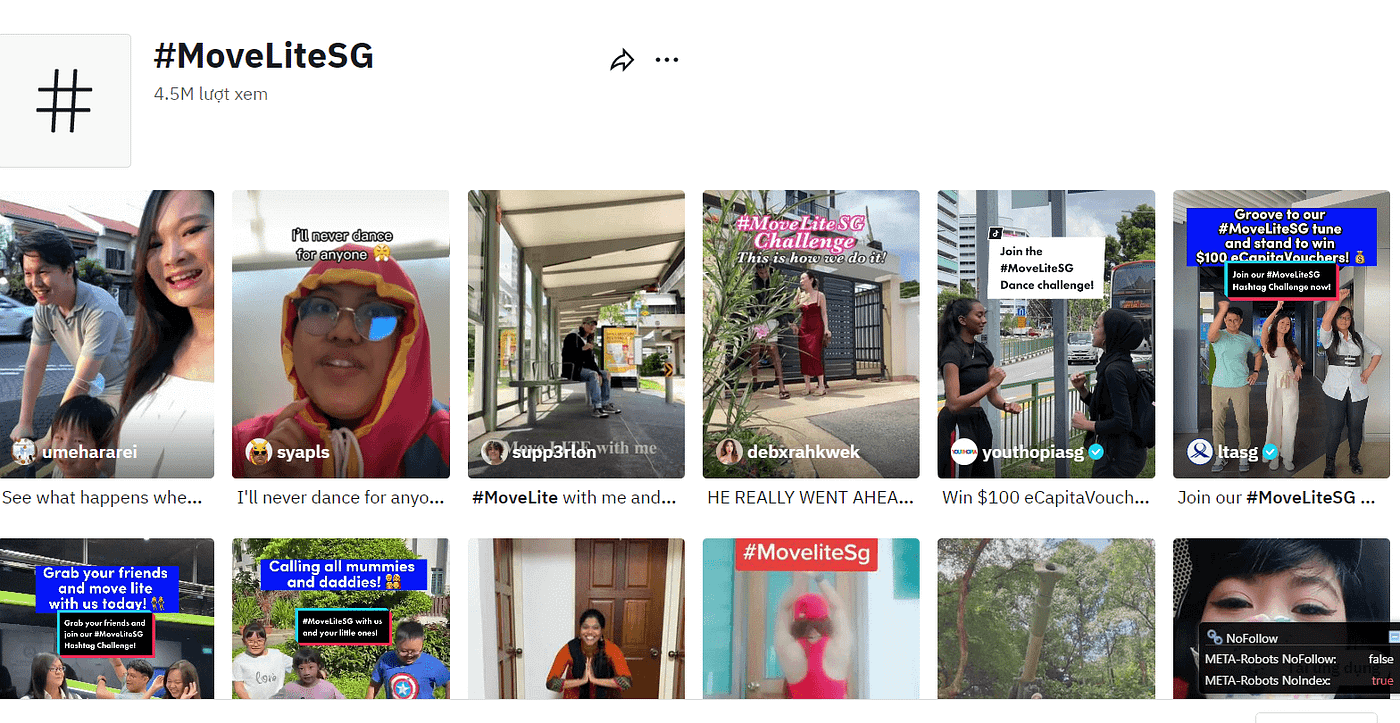Watch debxrahkwek's MoveLiteSG Challenge video

(810, 333)
